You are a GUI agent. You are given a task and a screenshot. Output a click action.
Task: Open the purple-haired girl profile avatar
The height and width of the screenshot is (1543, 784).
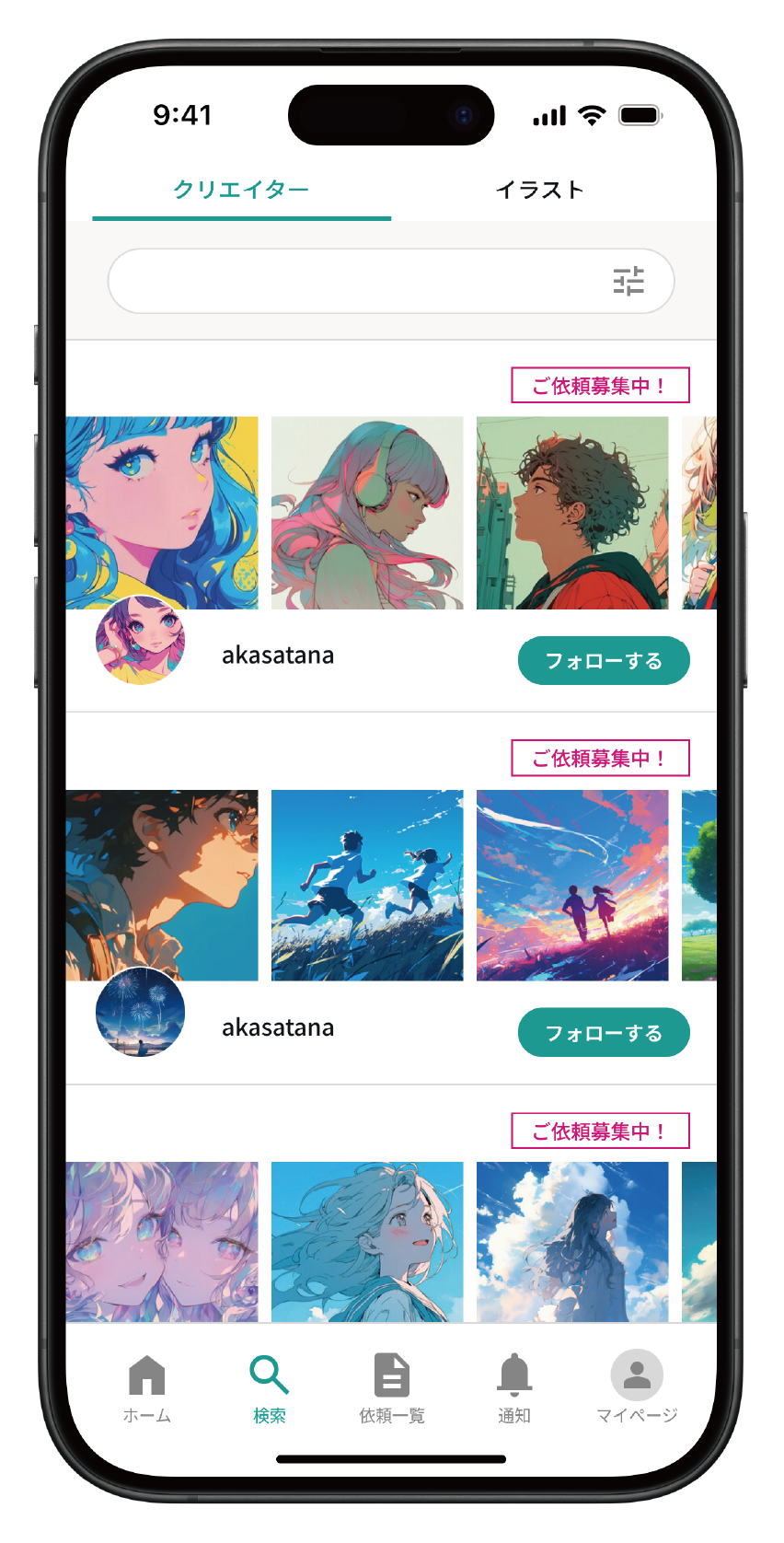[x=140, y=641]
